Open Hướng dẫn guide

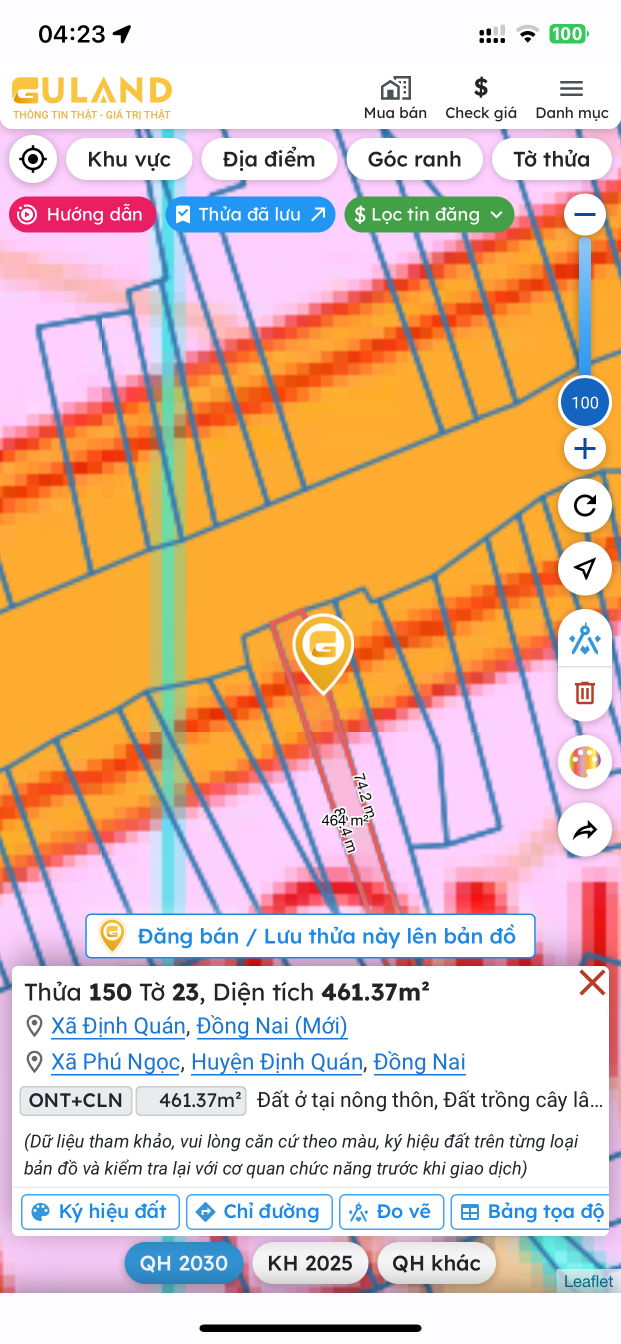[x=82, y=214]
